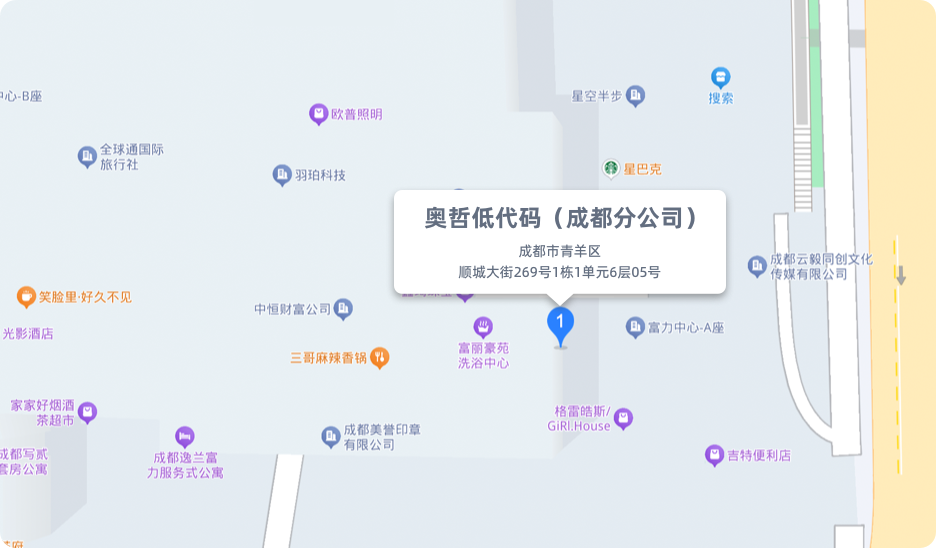Tap the blue location marker numbered 1
The image size is (936, 548).
[x=560, y=324]
